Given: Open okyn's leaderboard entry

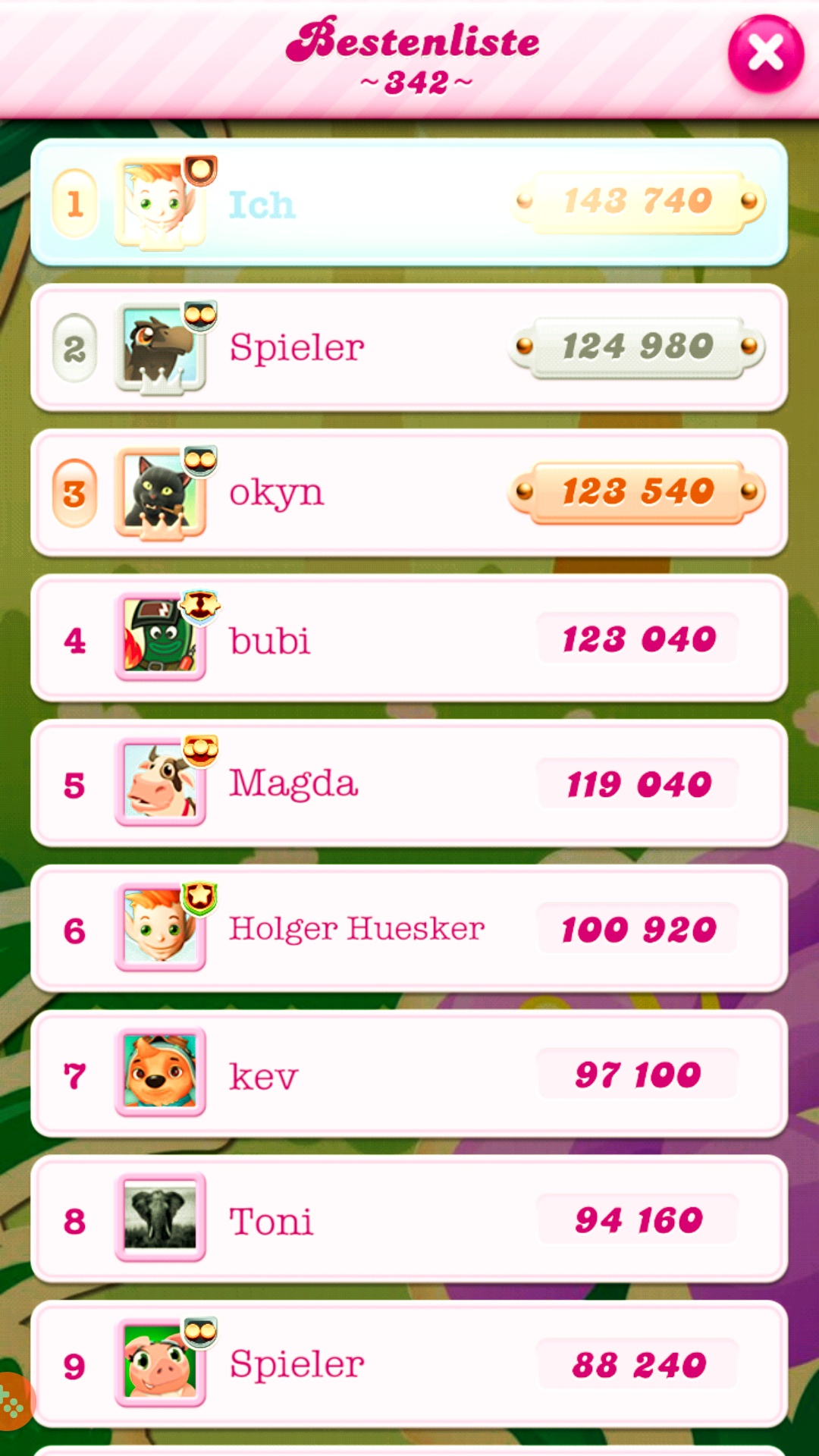Looking at the screenshot, I should [409, 493].
